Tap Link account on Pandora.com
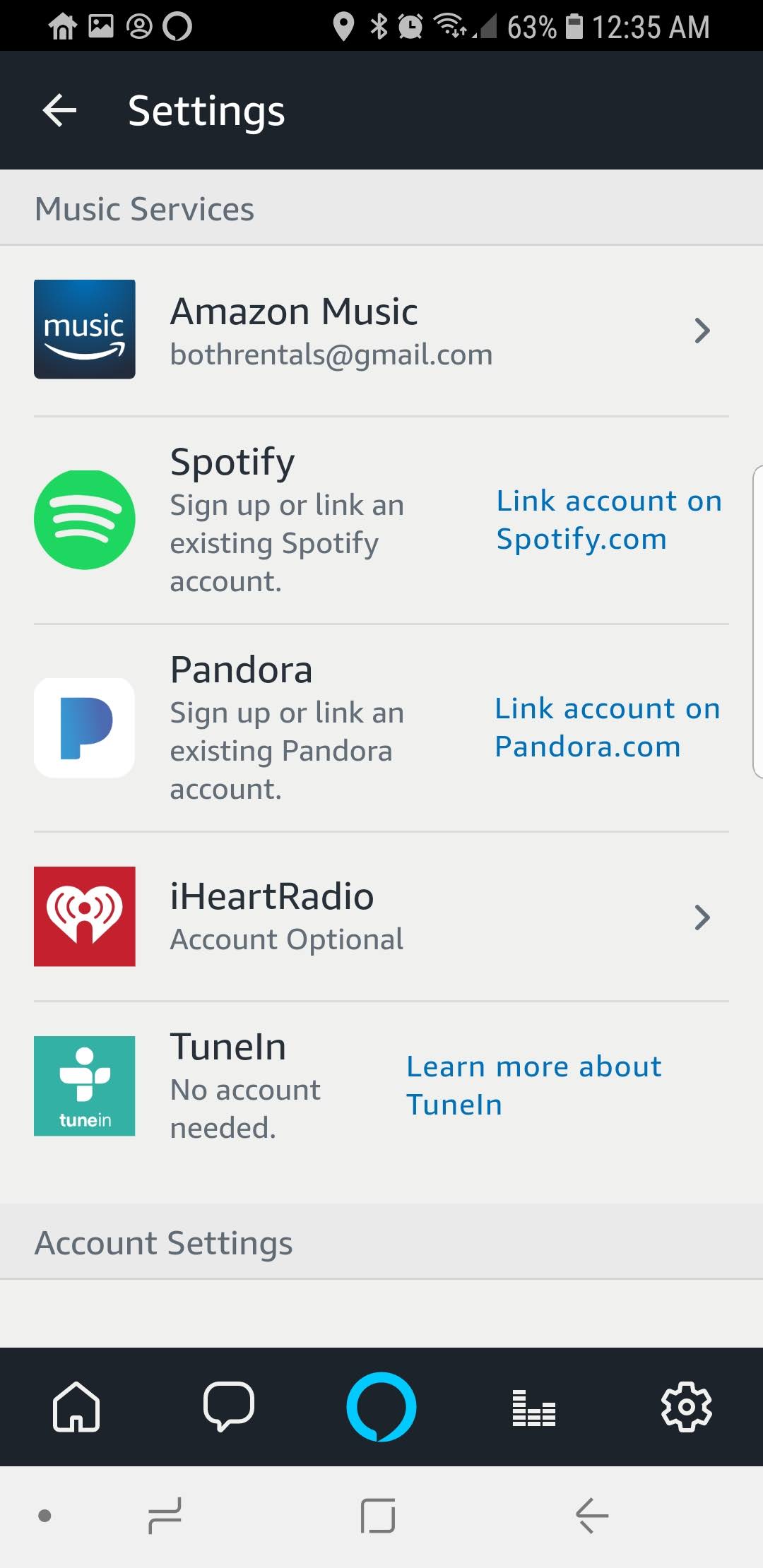 [608, 727]
